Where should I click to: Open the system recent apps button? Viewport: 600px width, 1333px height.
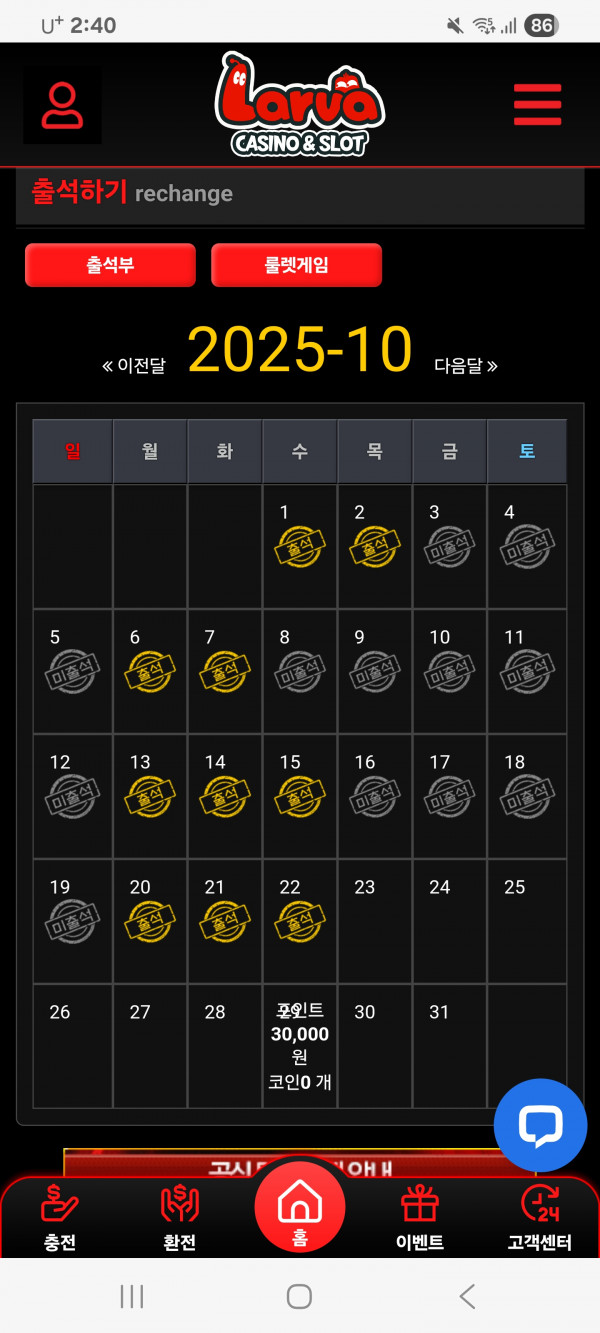pos(132,1296)
